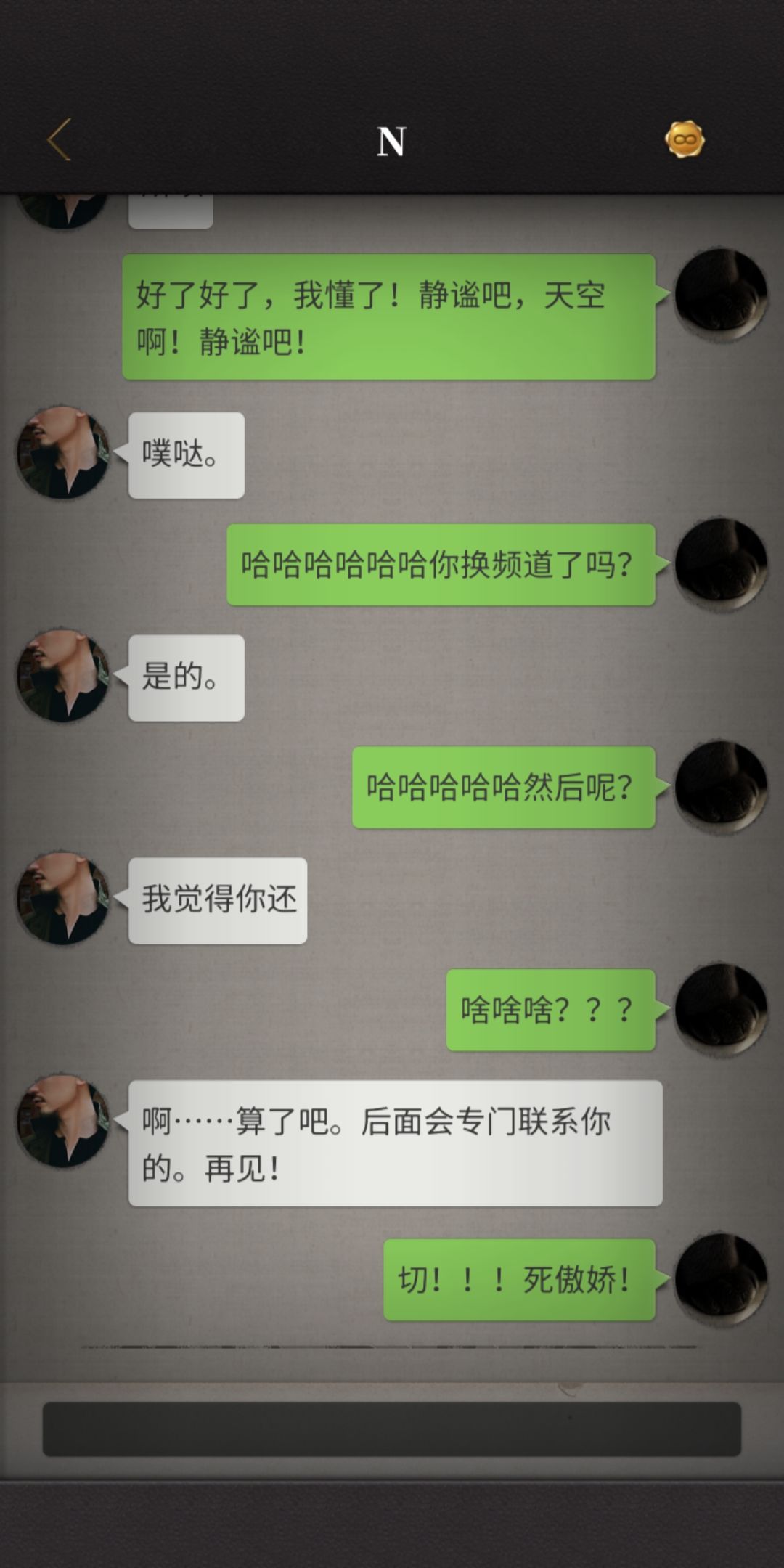
Task: Go back using the top-left arrow
Action: pyautogui.click(x=60, y=139)
